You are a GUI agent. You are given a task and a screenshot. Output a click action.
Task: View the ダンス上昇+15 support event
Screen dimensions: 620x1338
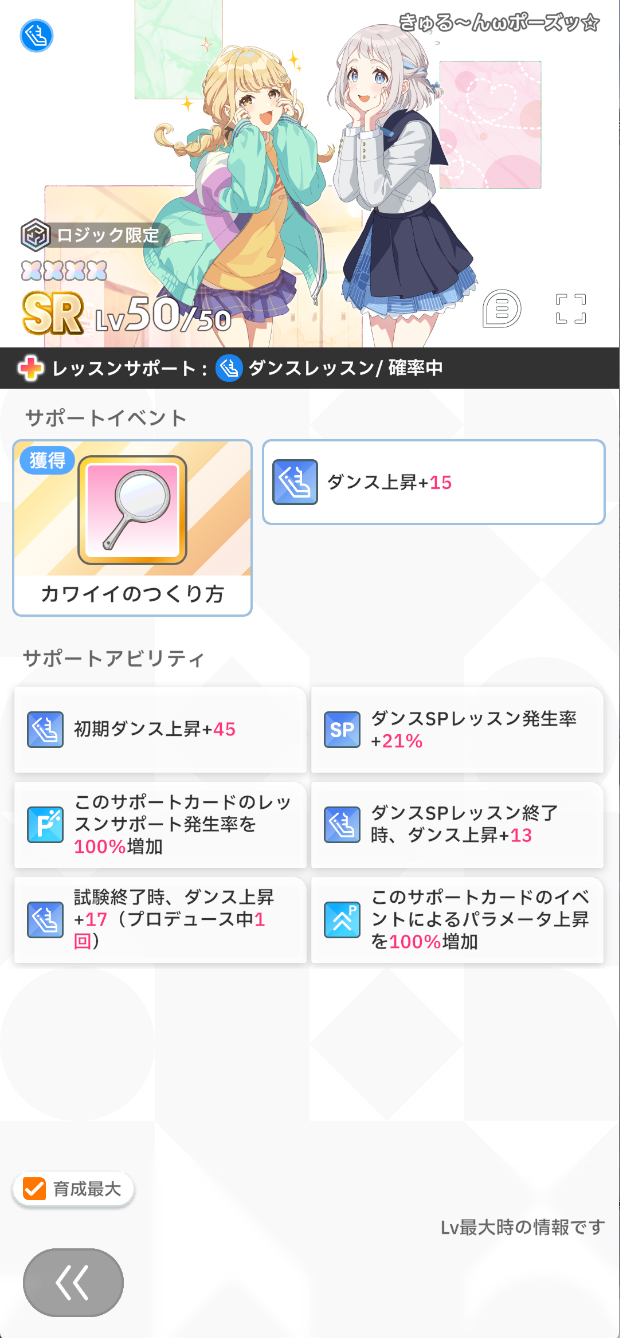[x=433, y=482]
